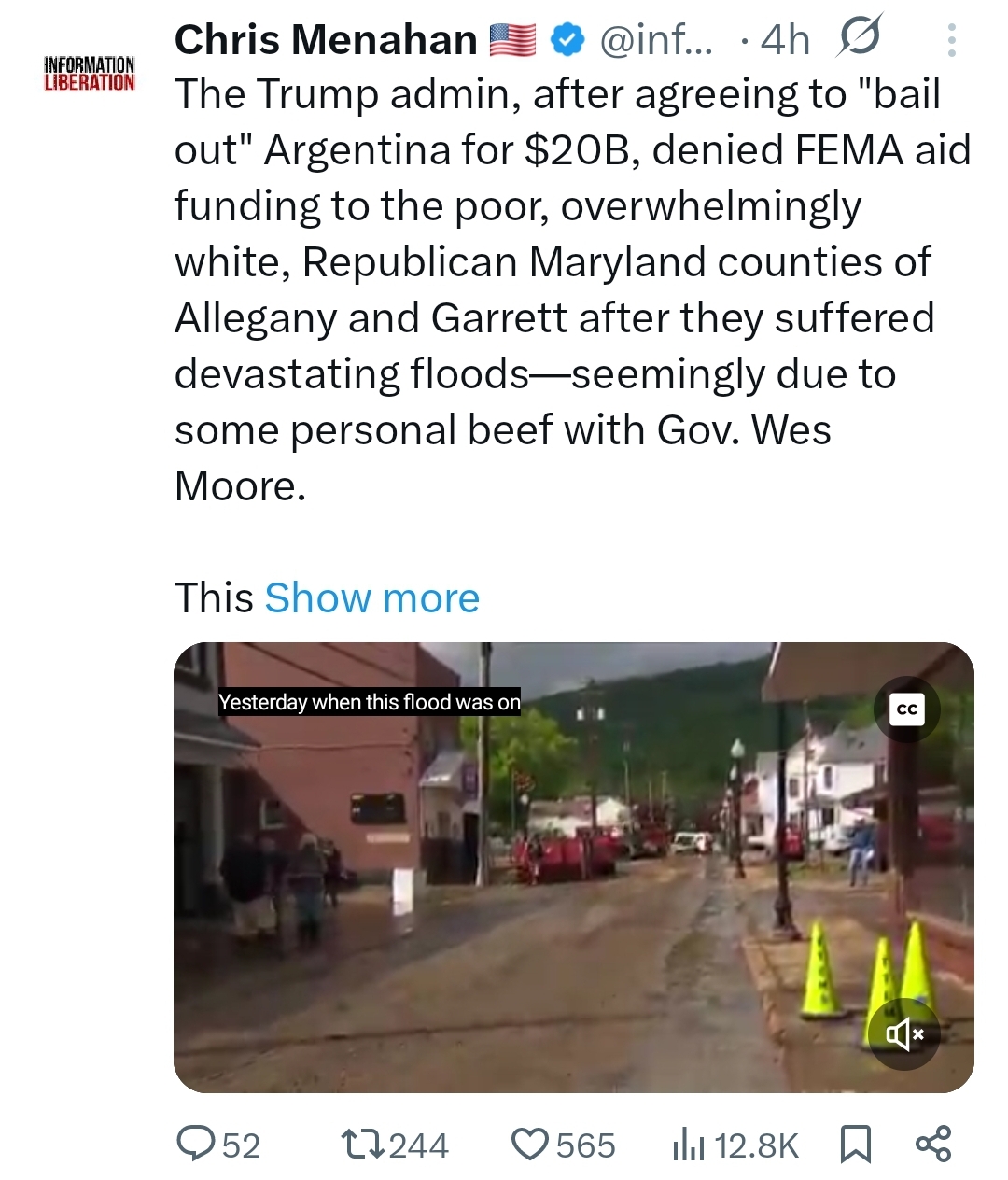View post analytics with 12.8K views
This screenshot has width=1008, height=1180.
(x=735, y=1145)
